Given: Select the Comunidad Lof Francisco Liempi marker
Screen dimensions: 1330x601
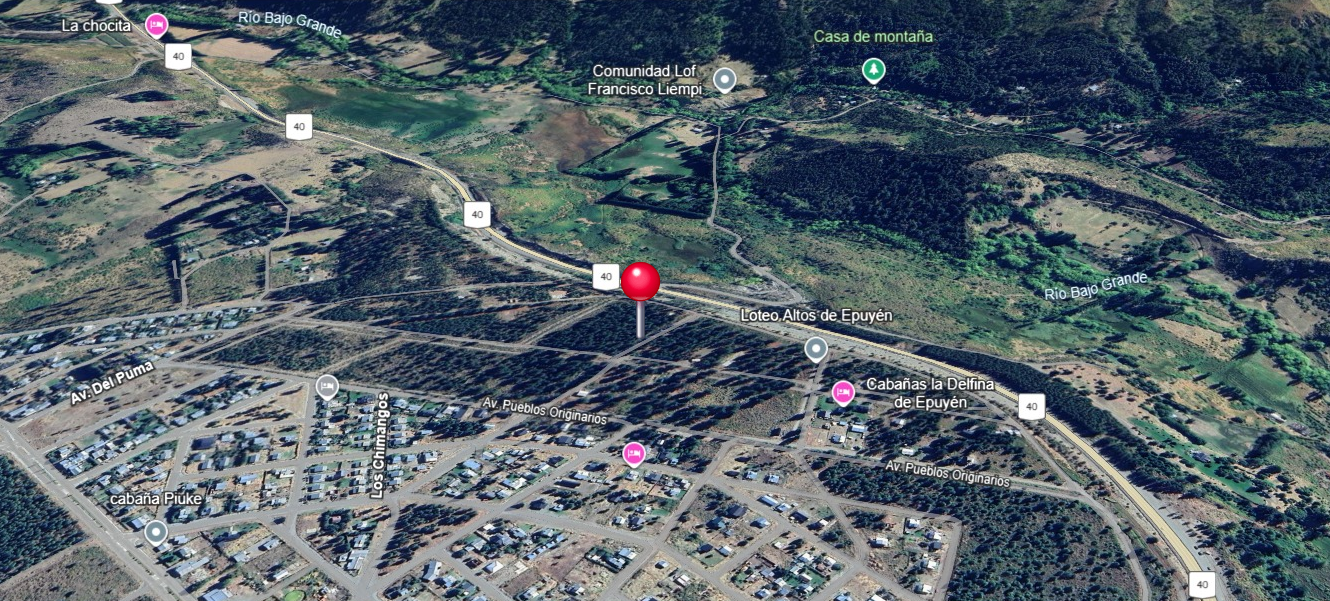Looking at the screenshot, I should (x=725, y=79).
